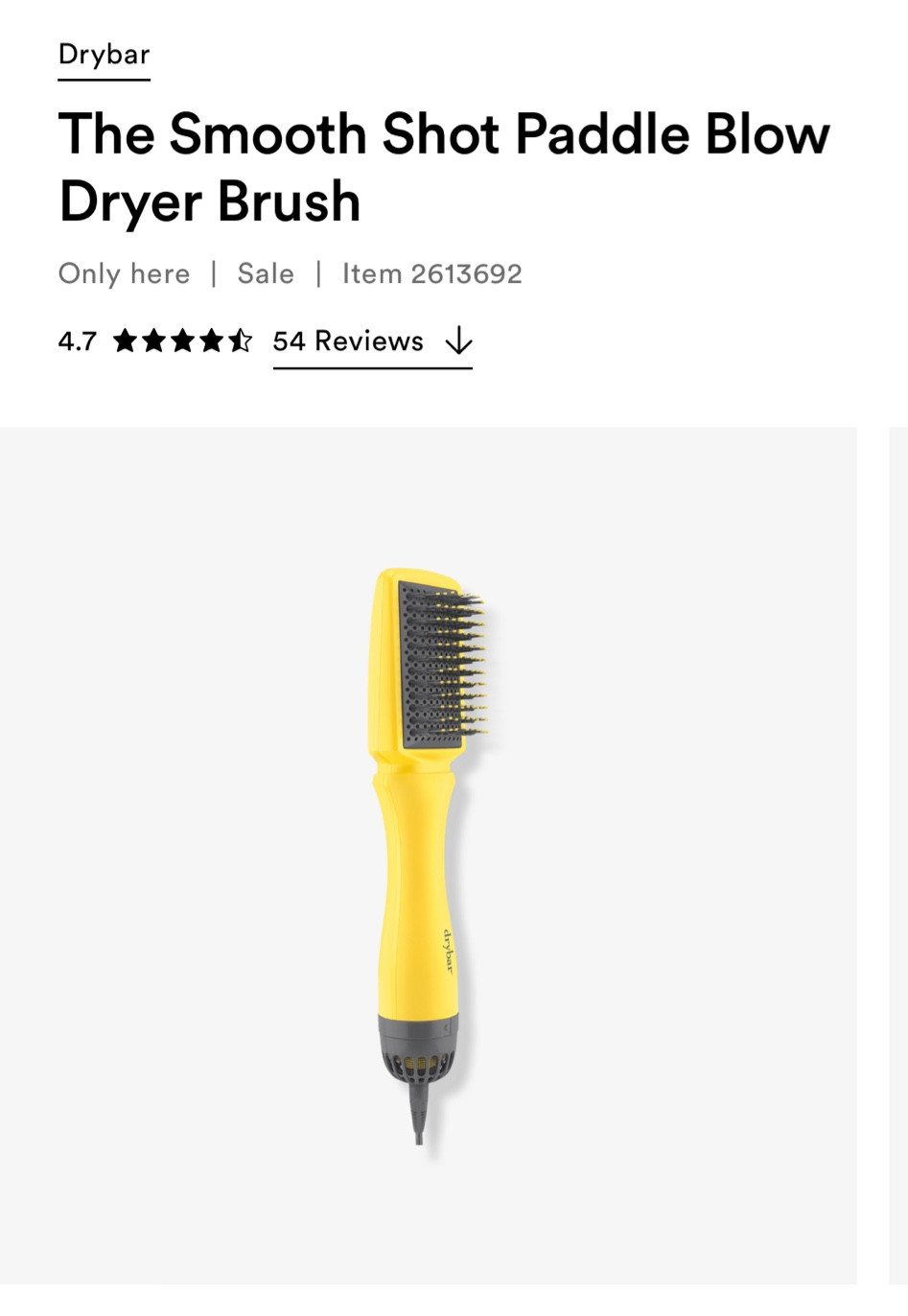Click the first rating star icon

click(x=125, y=340)
